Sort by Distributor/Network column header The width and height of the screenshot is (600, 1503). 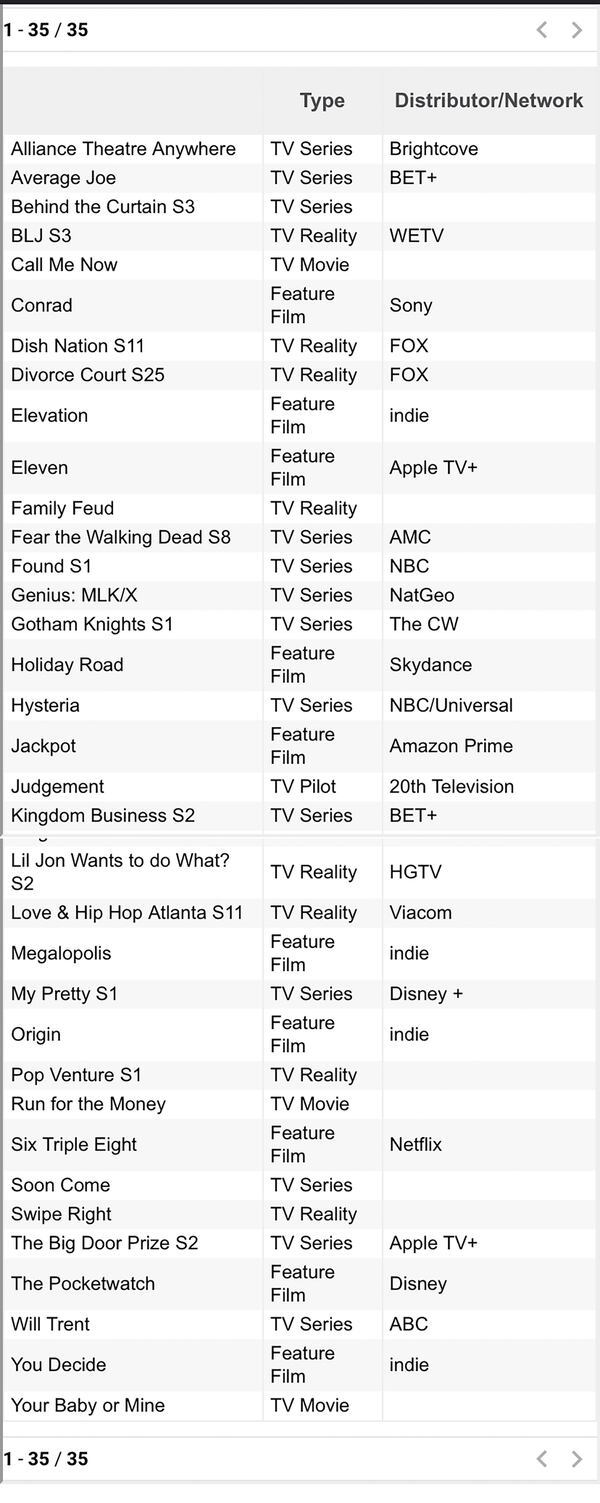[x=488, y=101]
